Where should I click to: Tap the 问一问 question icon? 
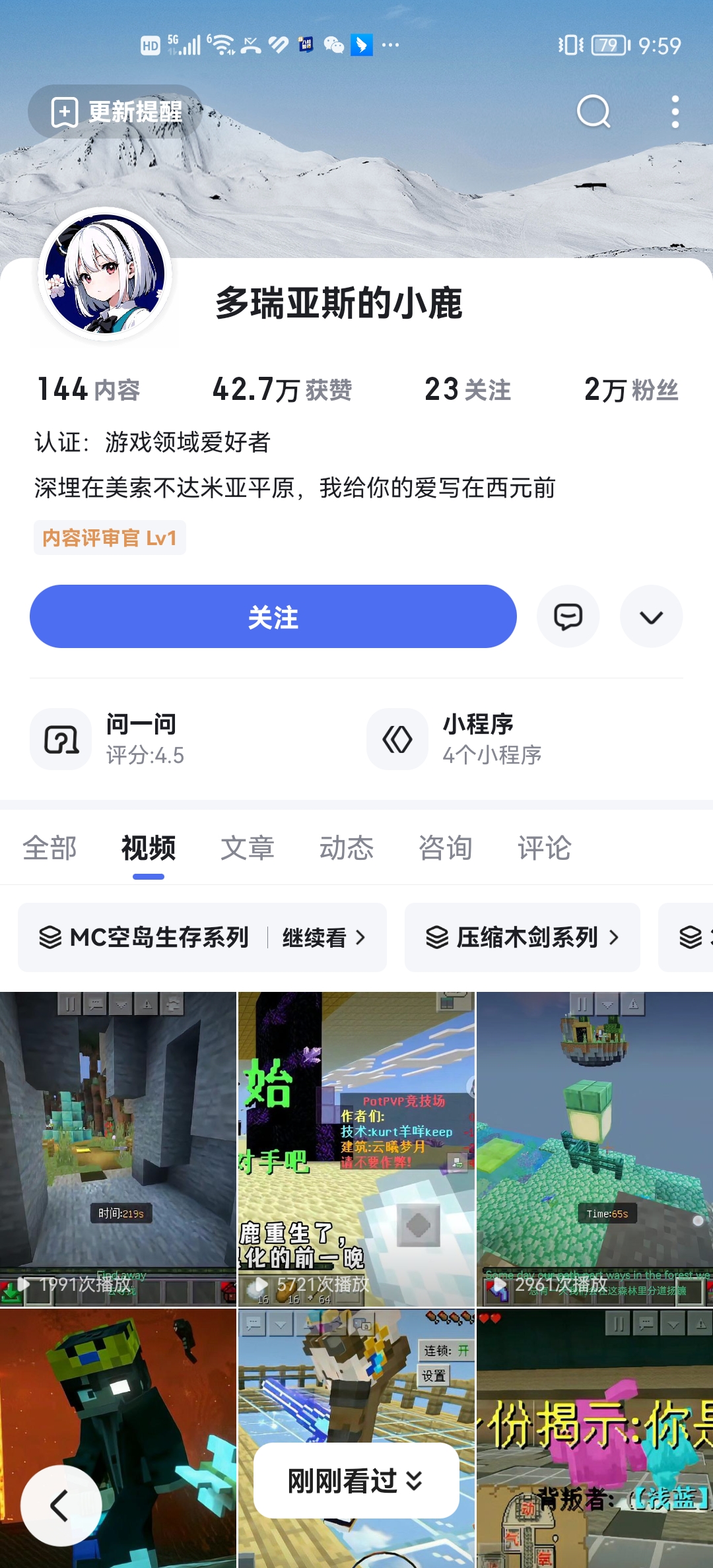[61, 739]
